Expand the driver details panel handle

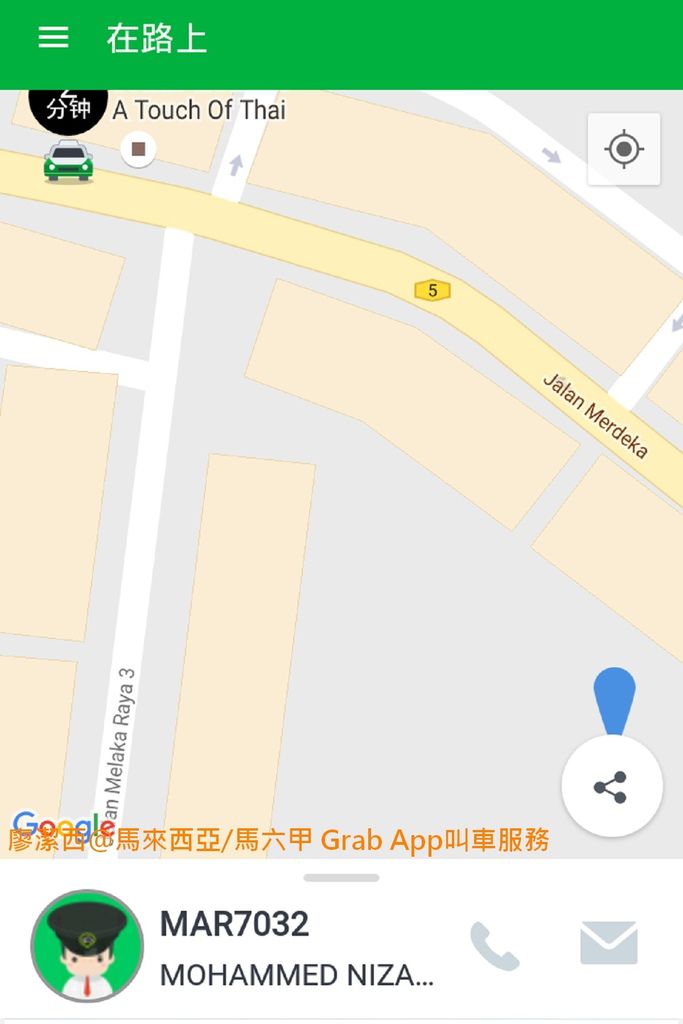click(x=341, y=878)
